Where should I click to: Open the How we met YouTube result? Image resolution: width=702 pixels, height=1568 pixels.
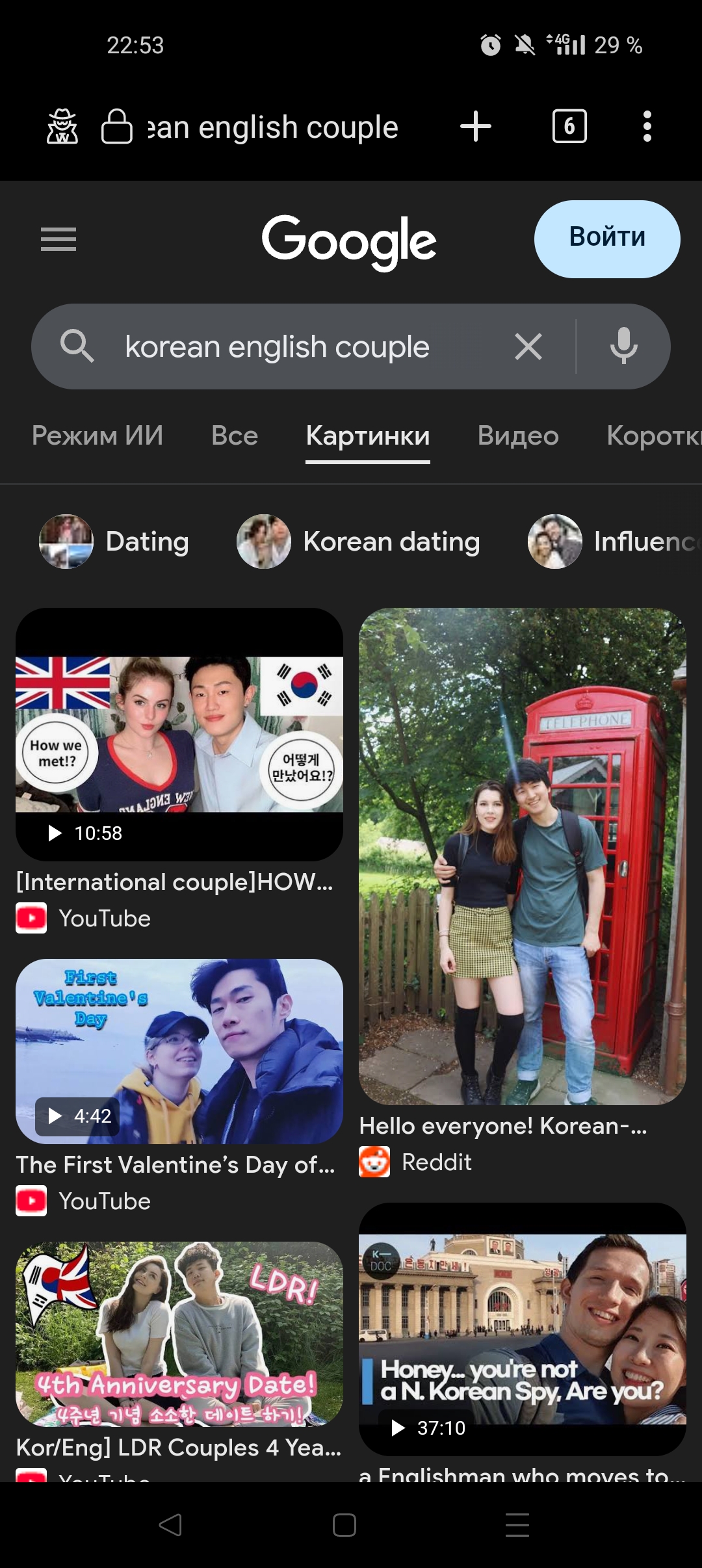pos(179,734)
